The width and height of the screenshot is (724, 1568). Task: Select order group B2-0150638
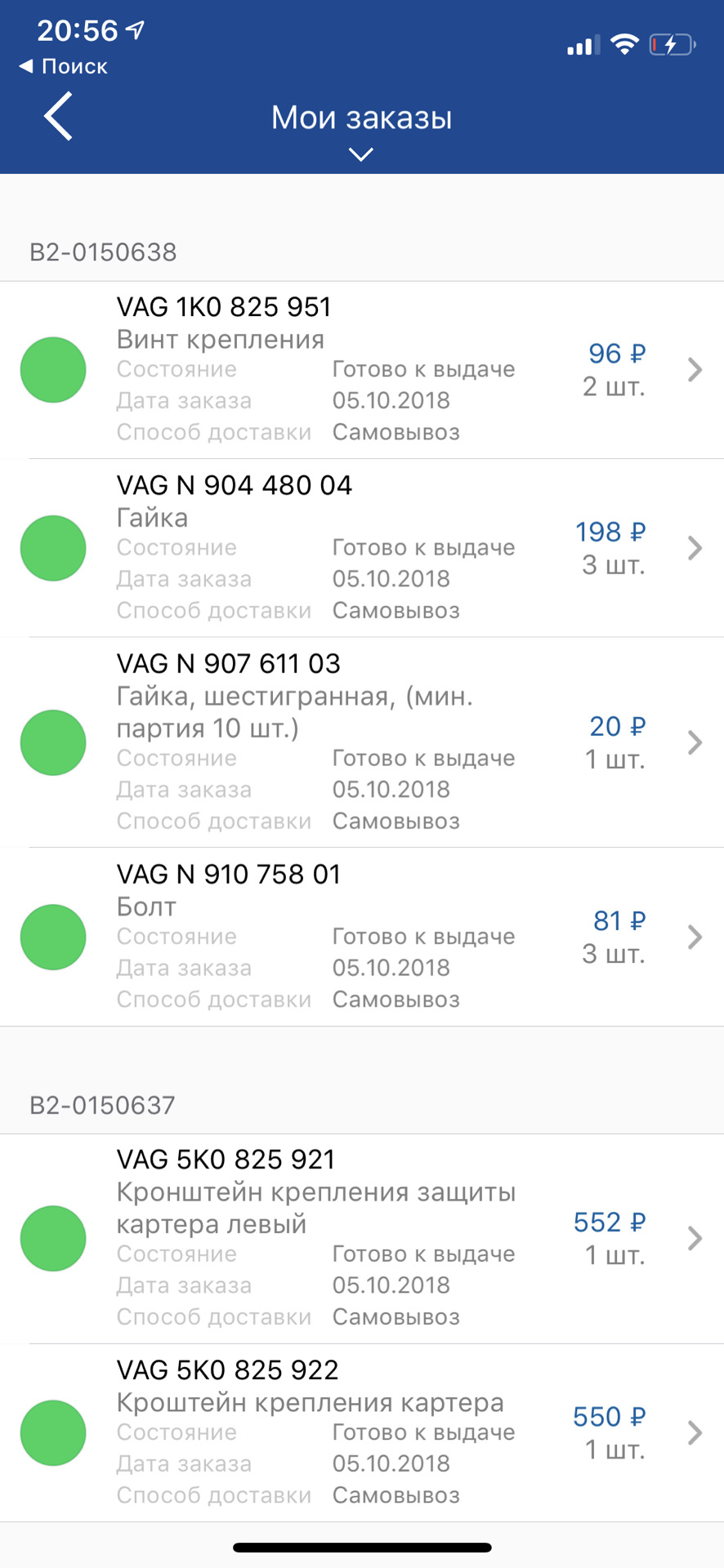(101, 252)
